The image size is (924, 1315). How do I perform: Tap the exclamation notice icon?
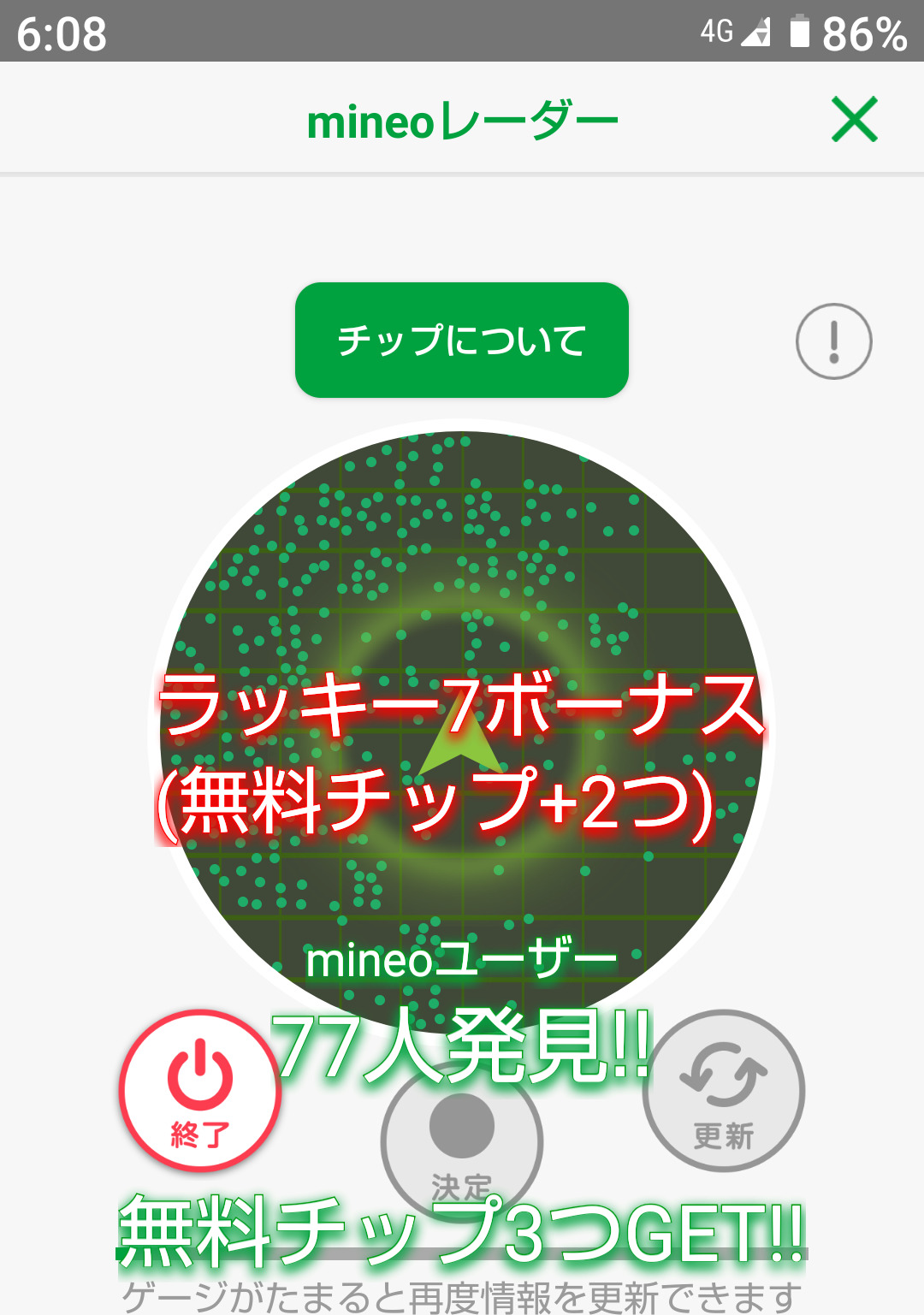(834, 341)
